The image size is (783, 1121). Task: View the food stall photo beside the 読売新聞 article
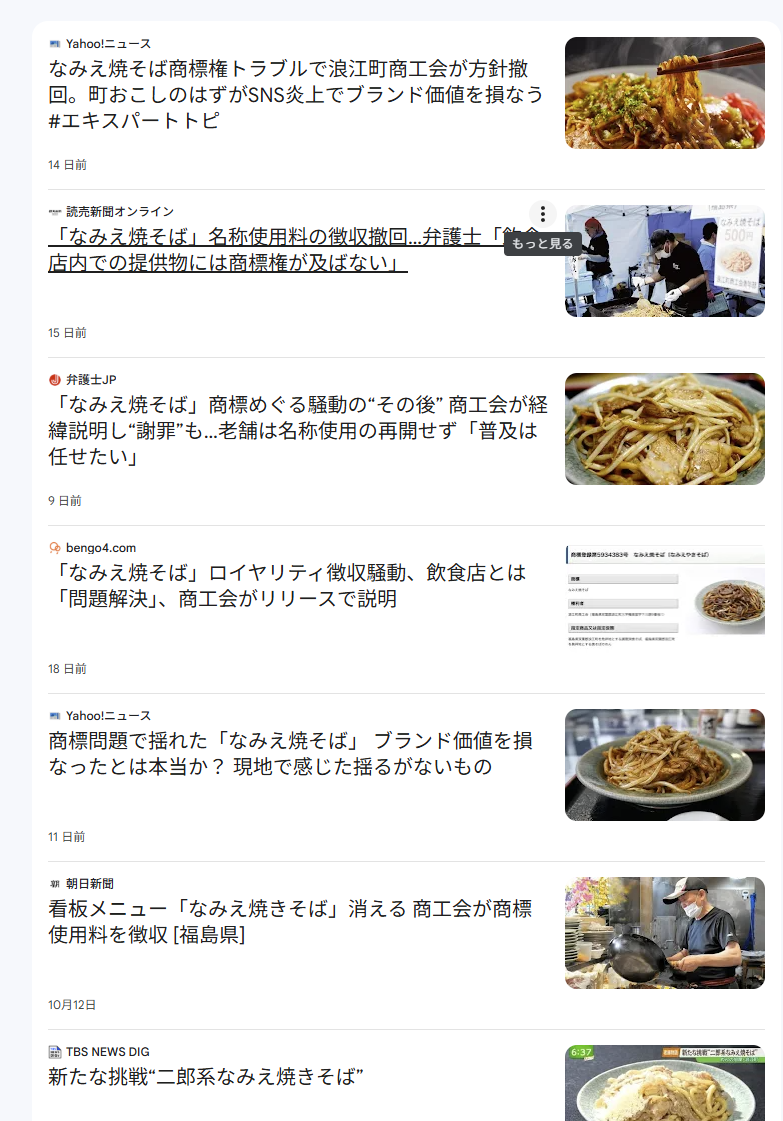click(x=664, y=261)
